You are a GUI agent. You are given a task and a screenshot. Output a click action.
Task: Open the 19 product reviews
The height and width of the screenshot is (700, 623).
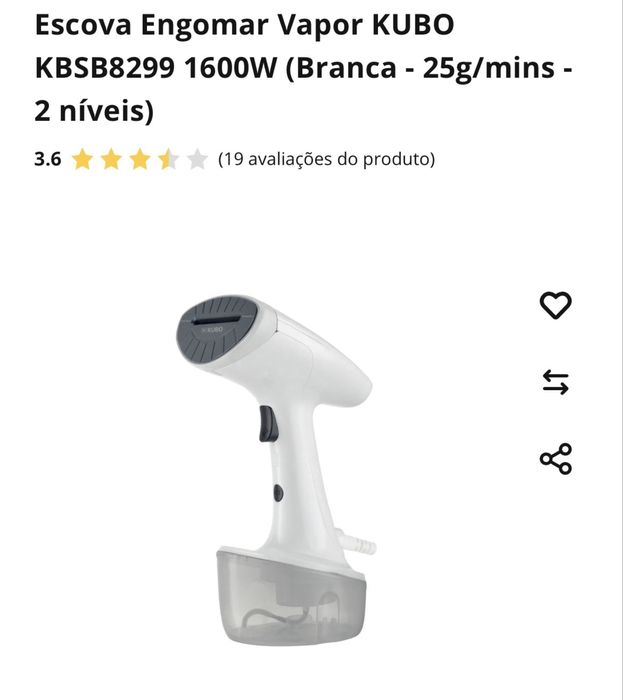326,159
